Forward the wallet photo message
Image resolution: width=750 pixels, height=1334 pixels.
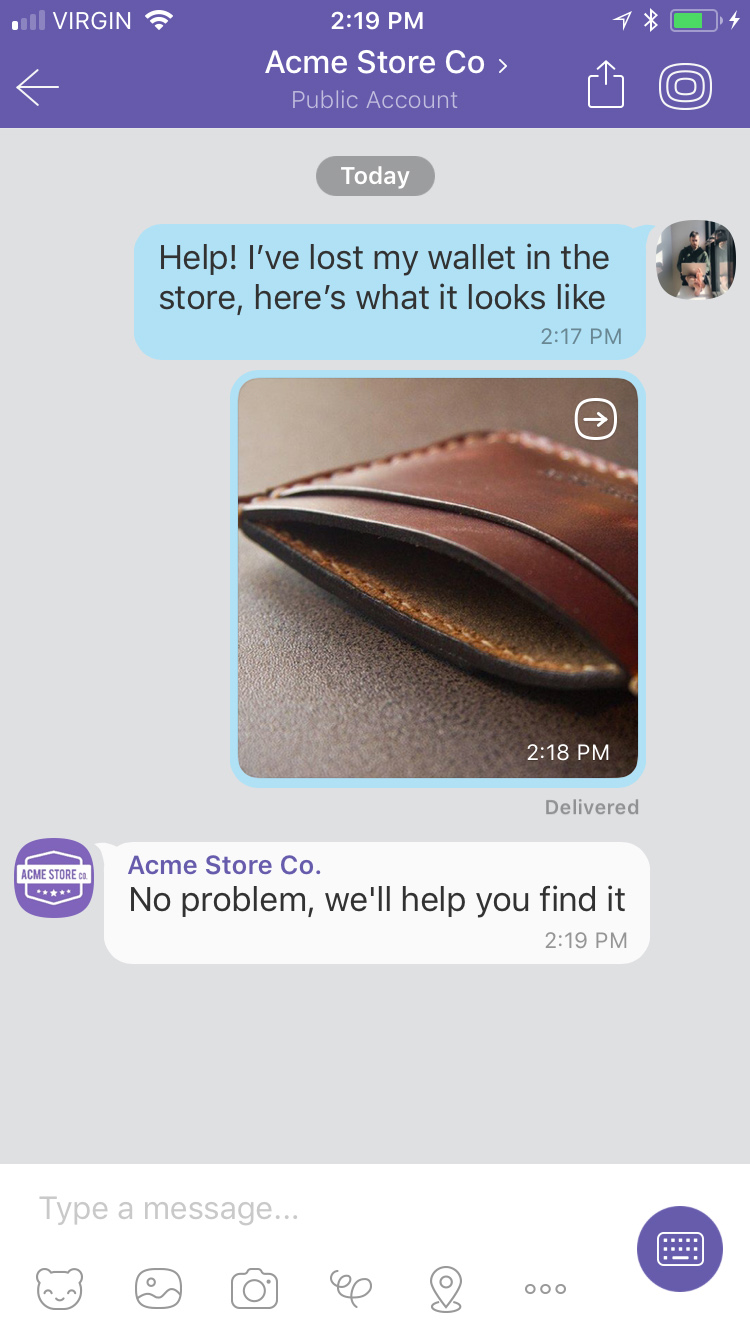[595, 420]
